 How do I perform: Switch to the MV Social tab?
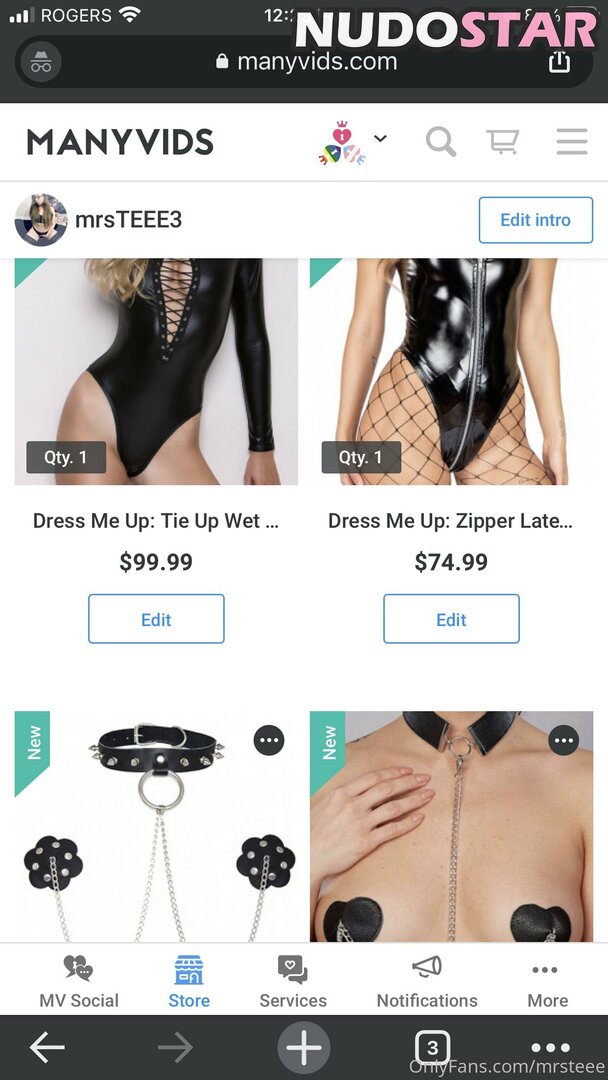79,982
